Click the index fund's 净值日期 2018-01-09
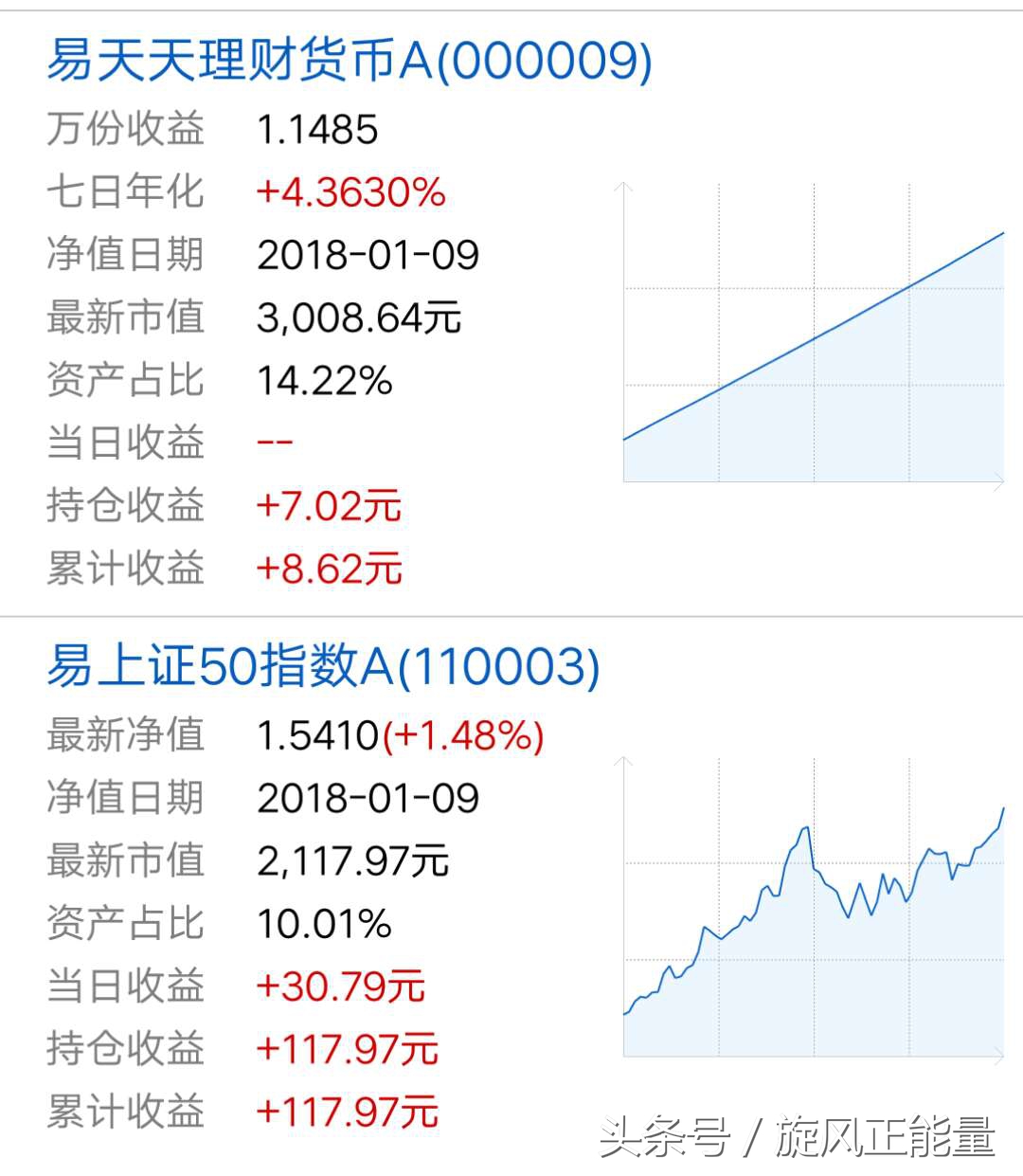The width and height of the screenshot is (1023, 1176). coord(369,797)
